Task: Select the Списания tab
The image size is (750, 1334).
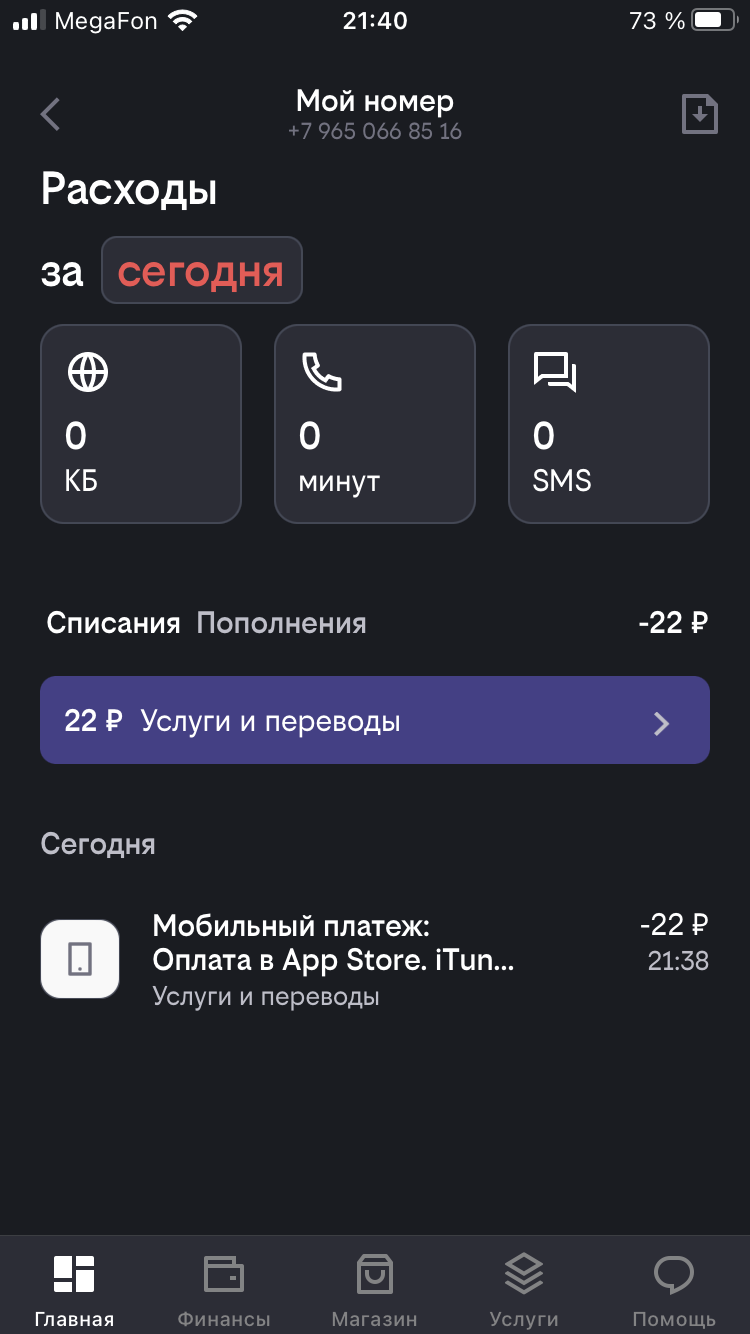Action: click(x=113, y=624)
